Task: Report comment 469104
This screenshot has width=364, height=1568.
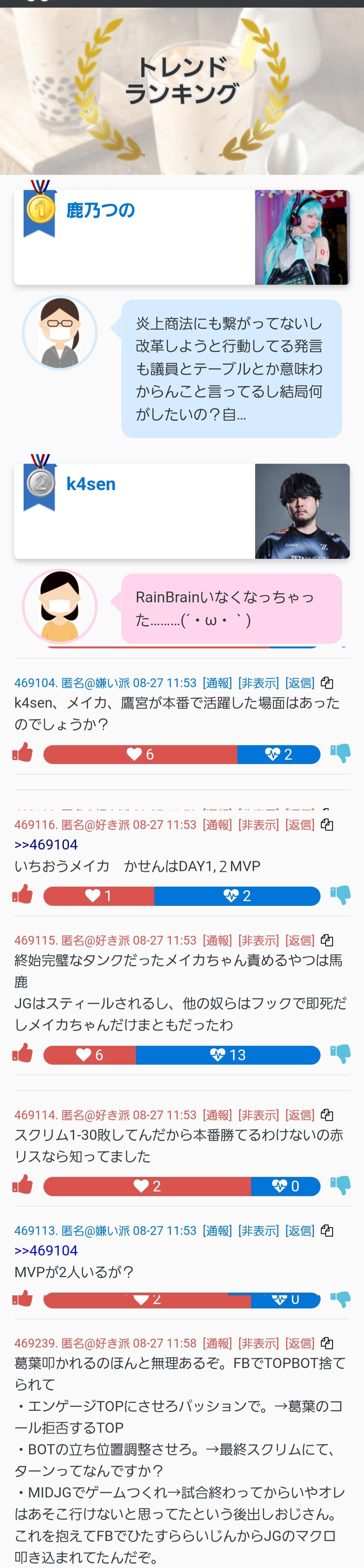Action: (217, 683)
